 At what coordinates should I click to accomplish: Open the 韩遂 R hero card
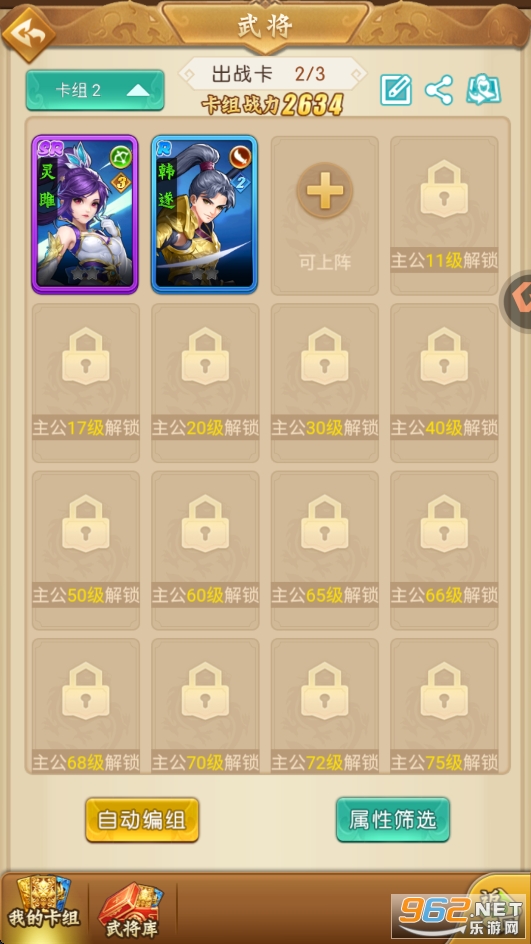(205, 214)
